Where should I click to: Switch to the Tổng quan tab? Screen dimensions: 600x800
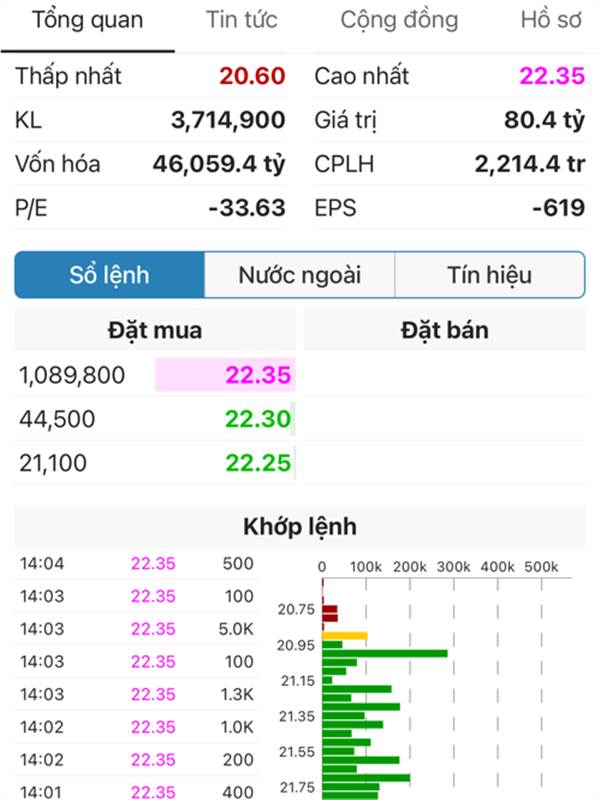pyautogui.click(x=88, y=20)
